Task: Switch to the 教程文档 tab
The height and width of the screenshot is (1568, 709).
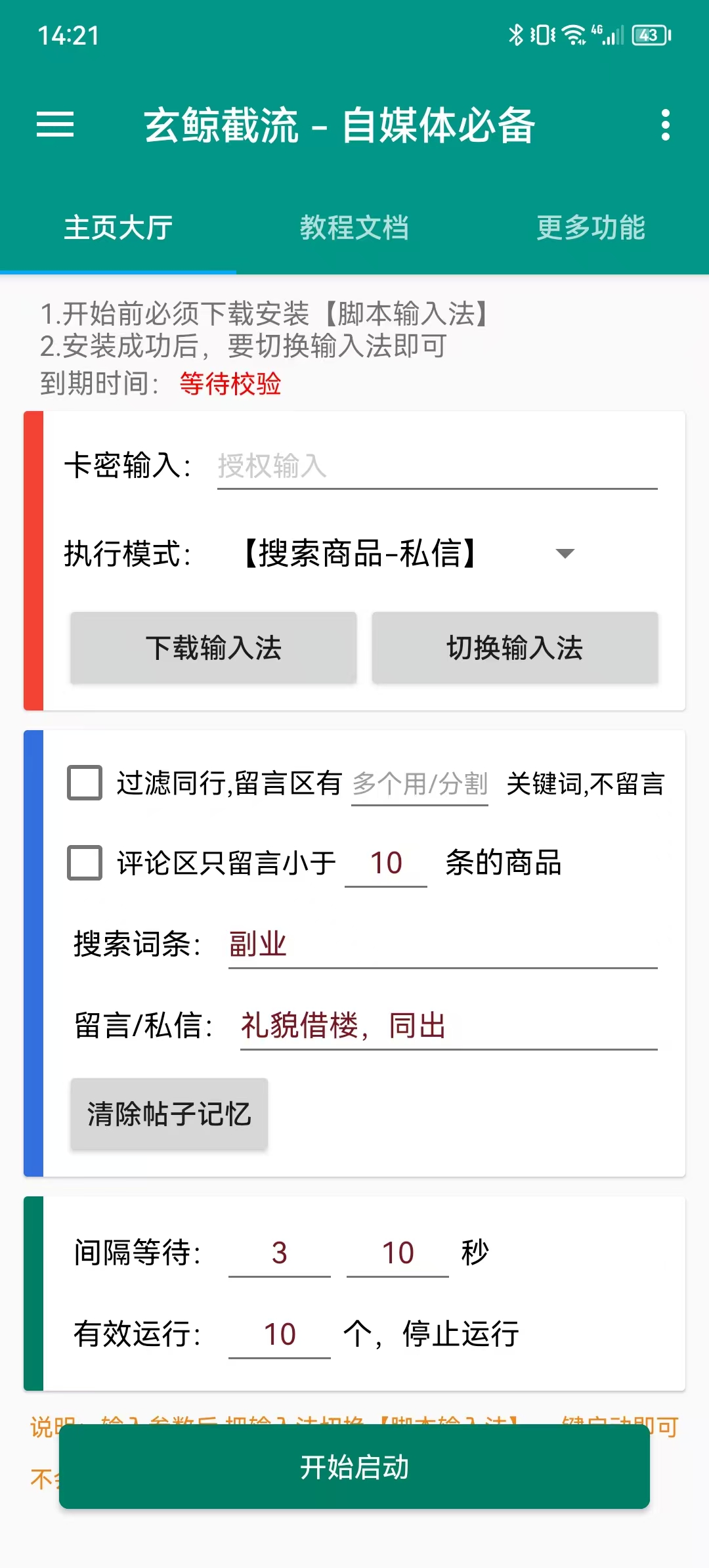Action: (x=354, y=228)
